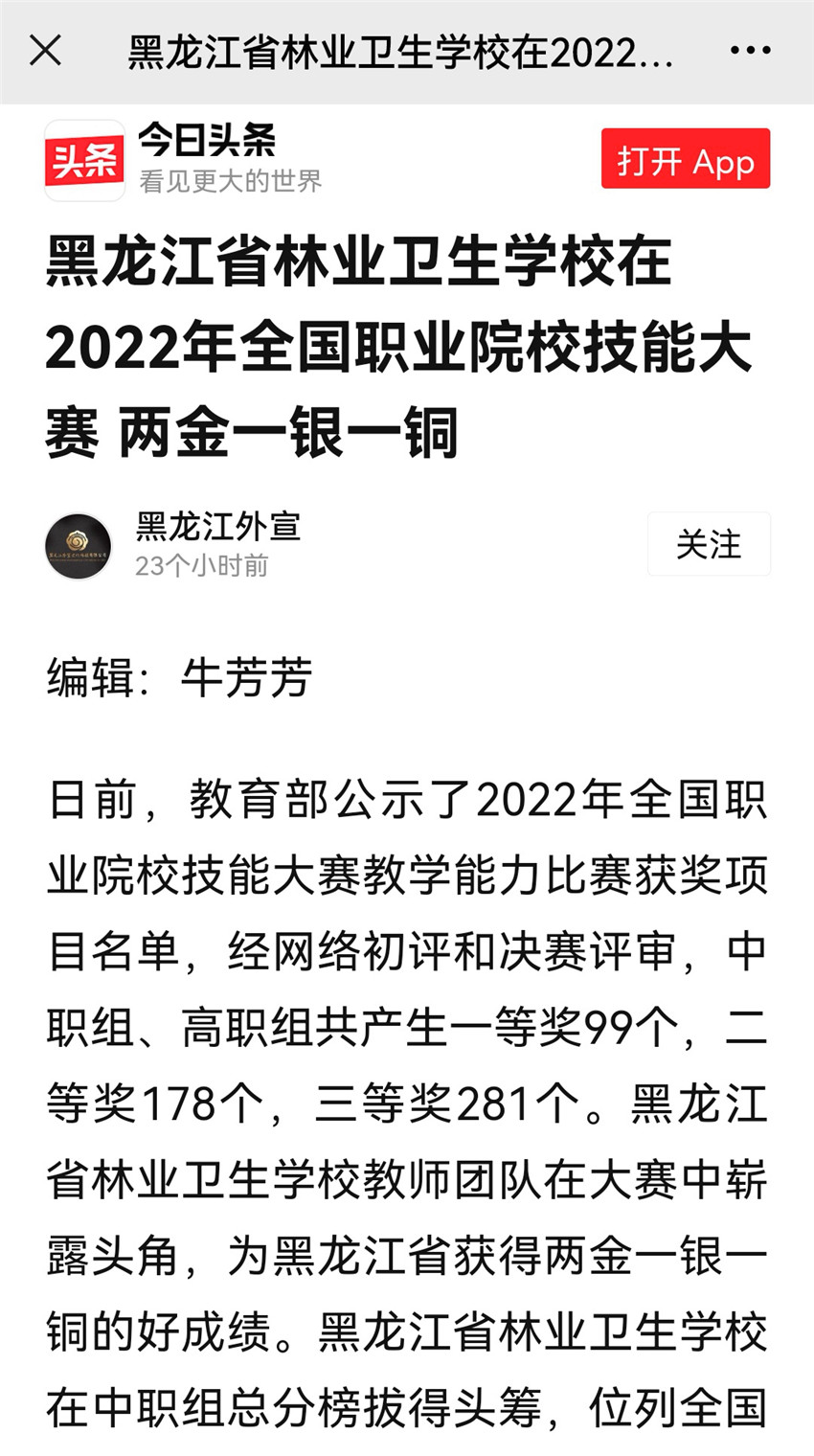Open the three-dot overflow menu

pos(750,51)
